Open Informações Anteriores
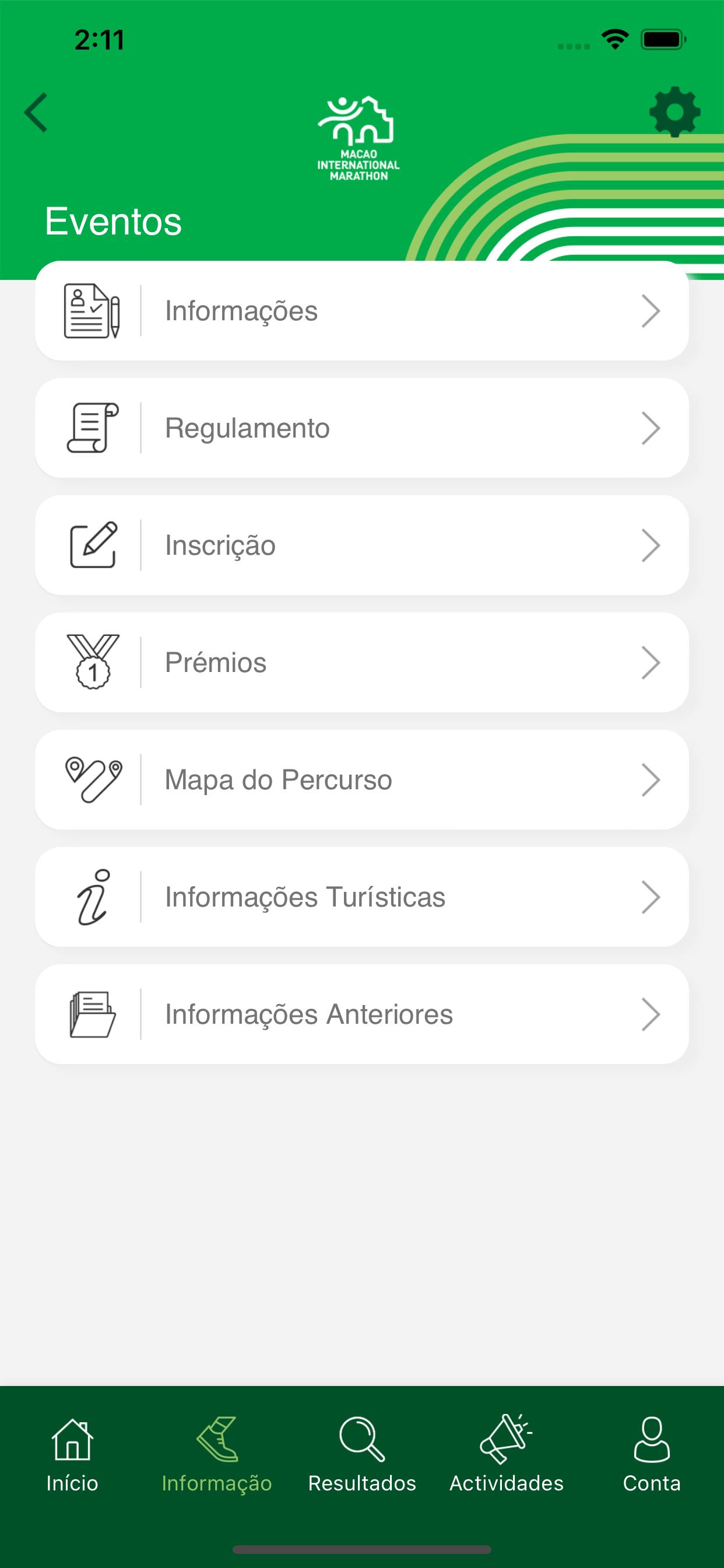Viewport: 724px width, 1568px height. pyautogui.click(x=362, y=1014)
